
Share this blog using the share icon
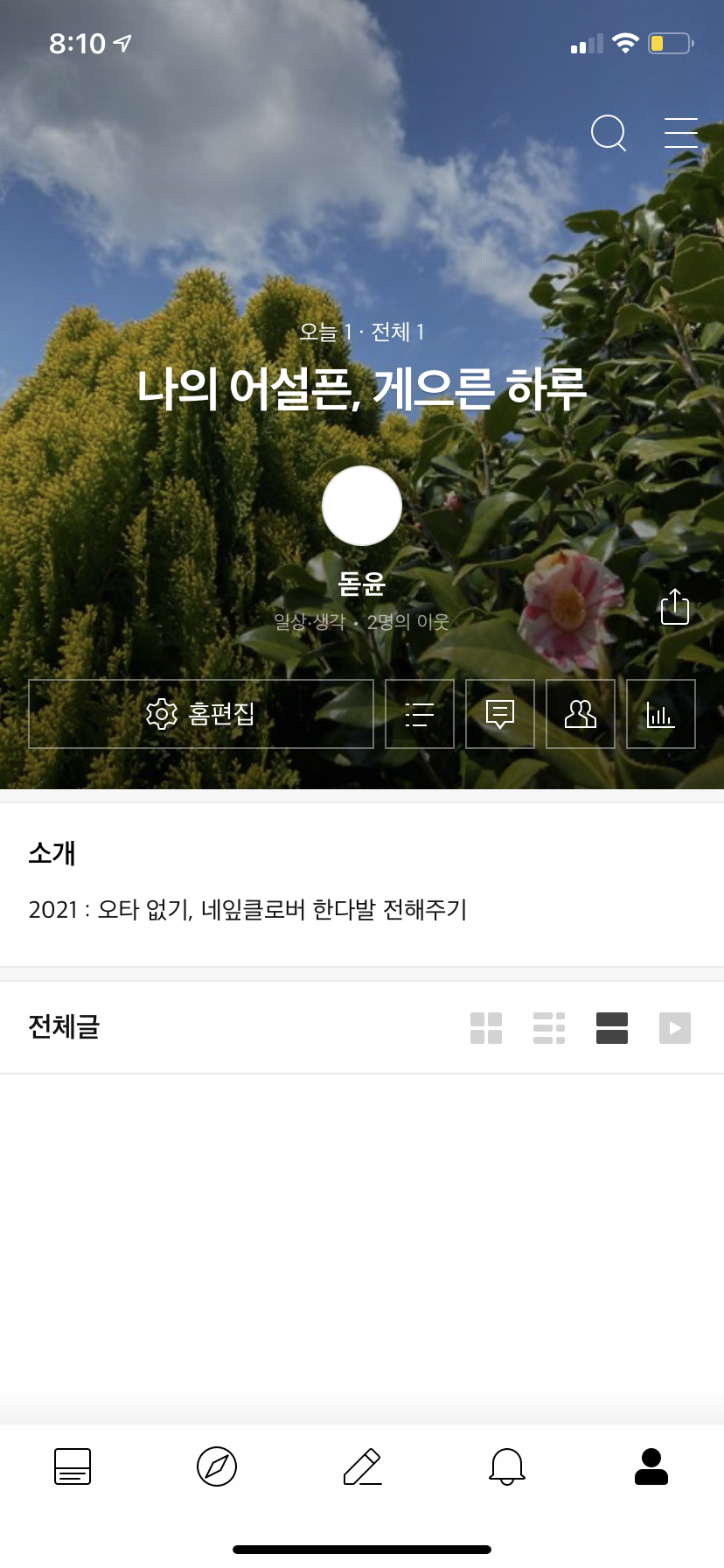(x=674, y=606)
